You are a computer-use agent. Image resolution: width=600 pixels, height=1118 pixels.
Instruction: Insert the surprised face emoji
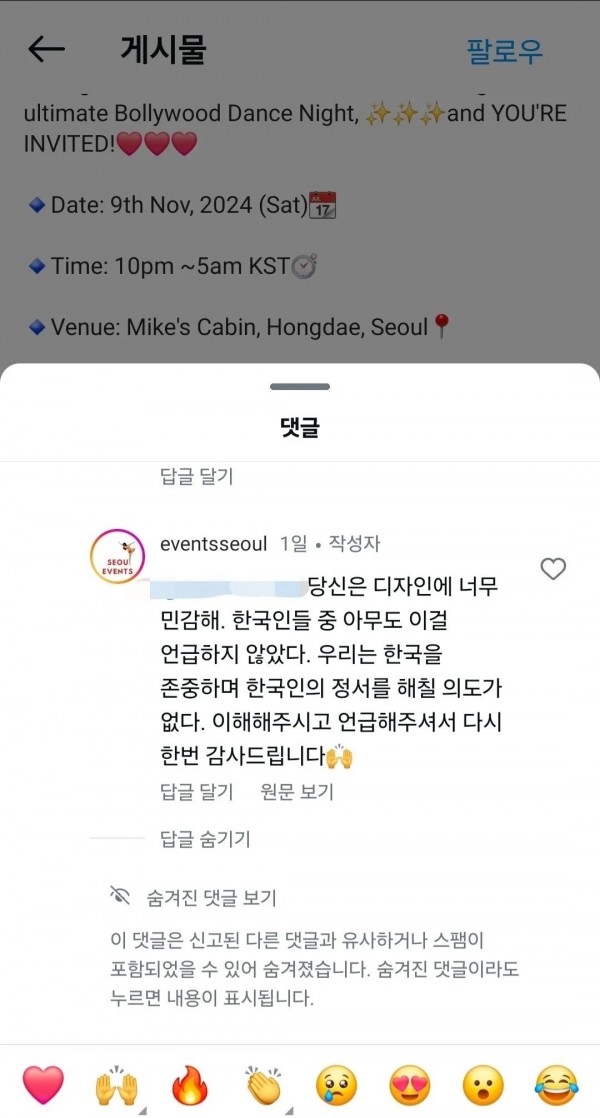pos(484,1085)
